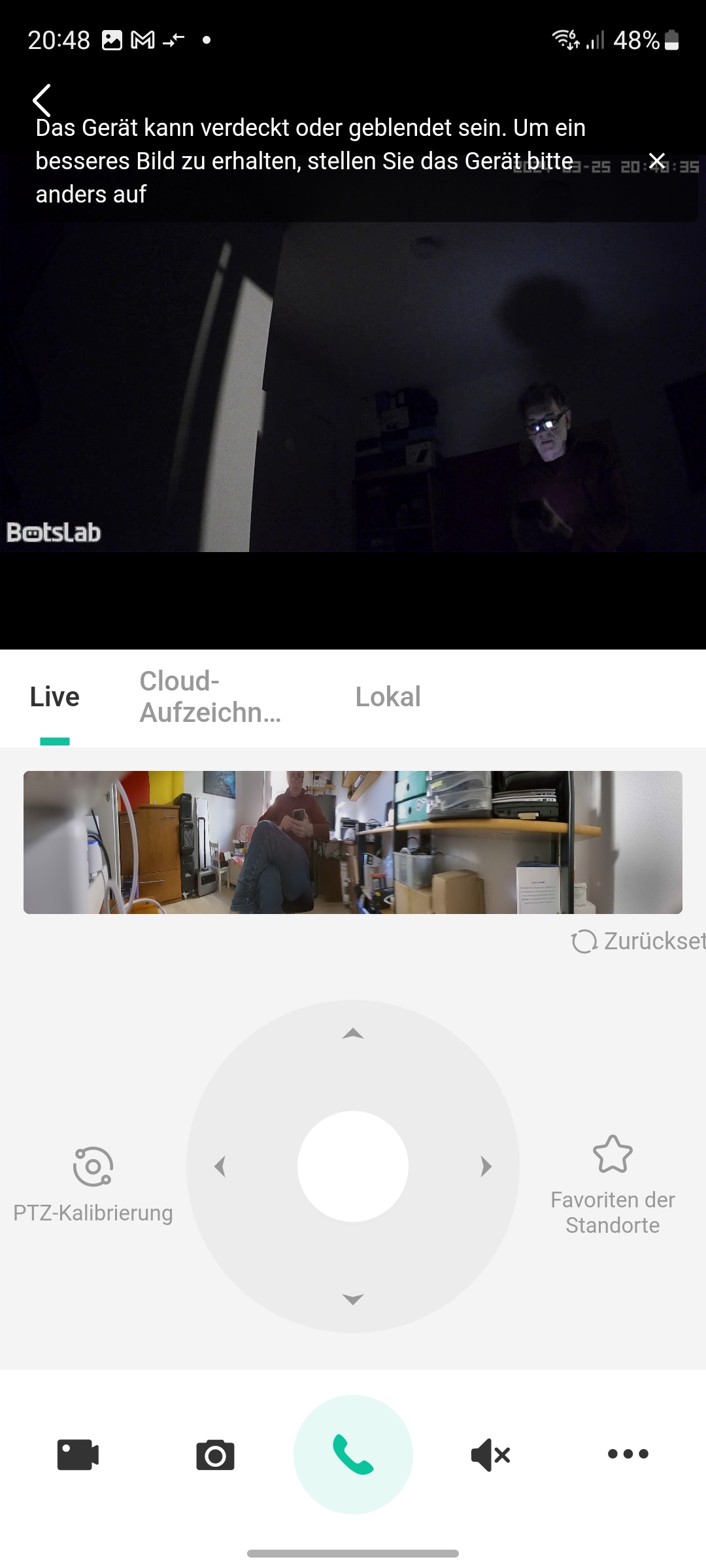
Task: Go back using the top-left arrow
Action: pos(42,100)
